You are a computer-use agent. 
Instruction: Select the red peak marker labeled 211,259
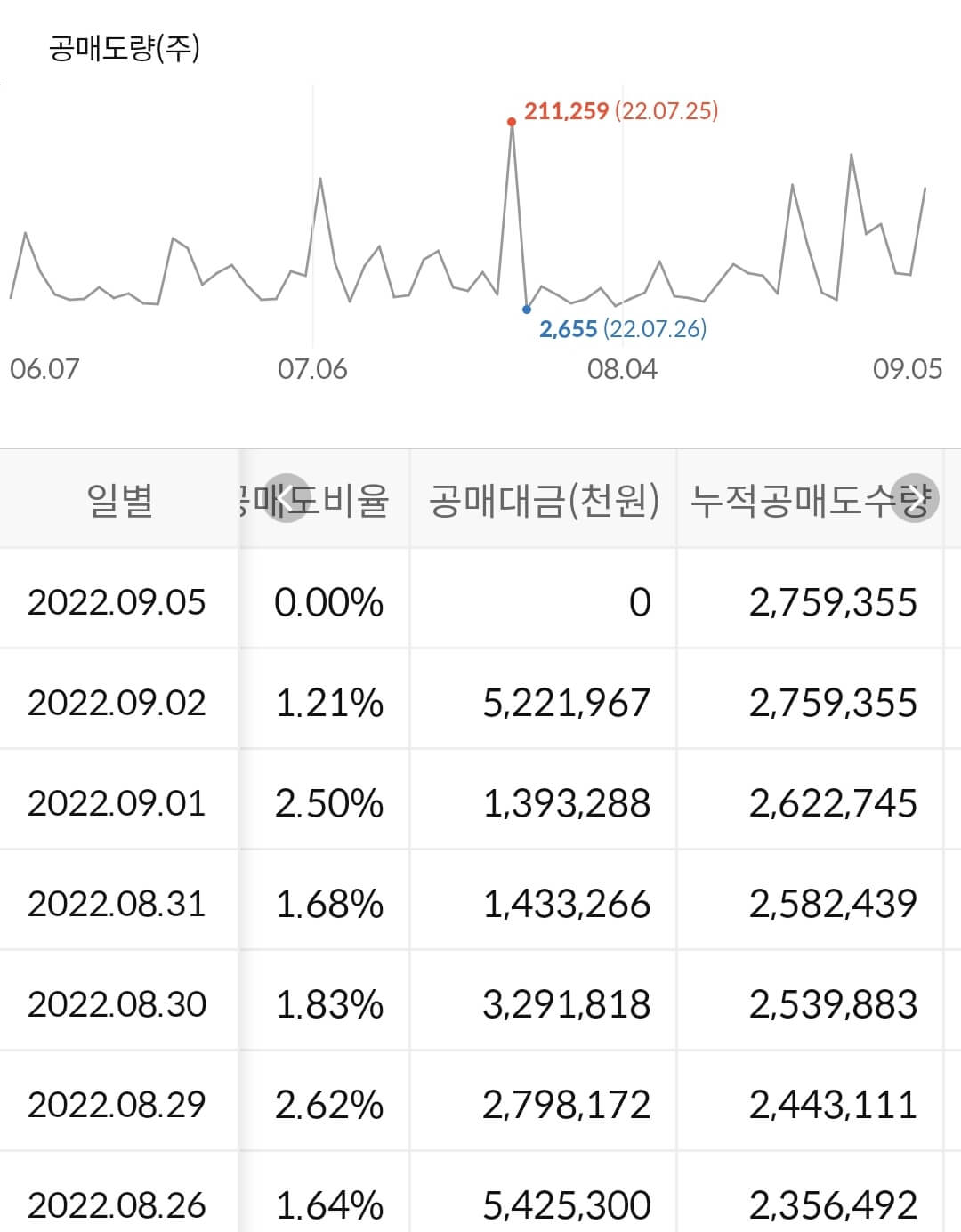point(510,121)
